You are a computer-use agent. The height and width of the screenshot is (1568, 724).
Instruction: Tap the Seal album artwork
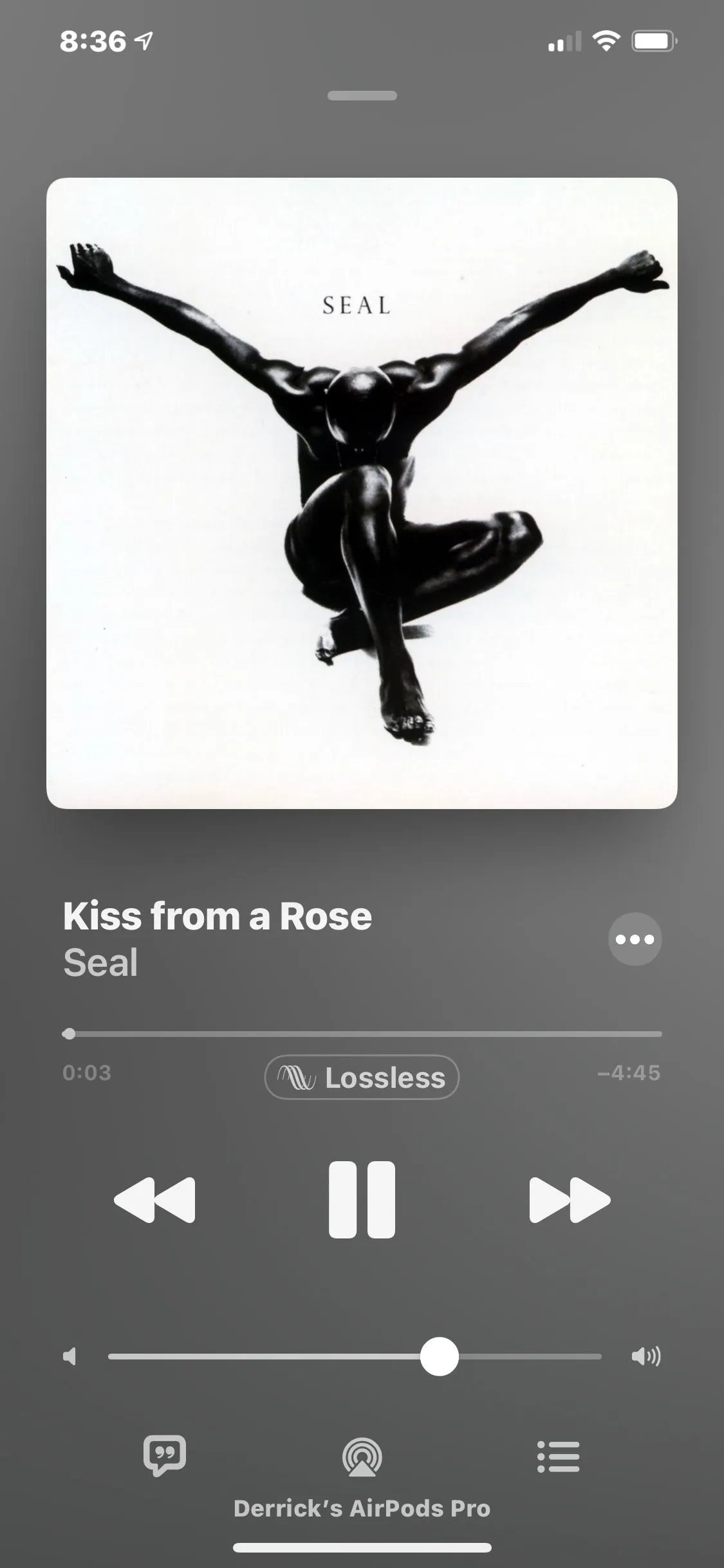click(362, 493)
